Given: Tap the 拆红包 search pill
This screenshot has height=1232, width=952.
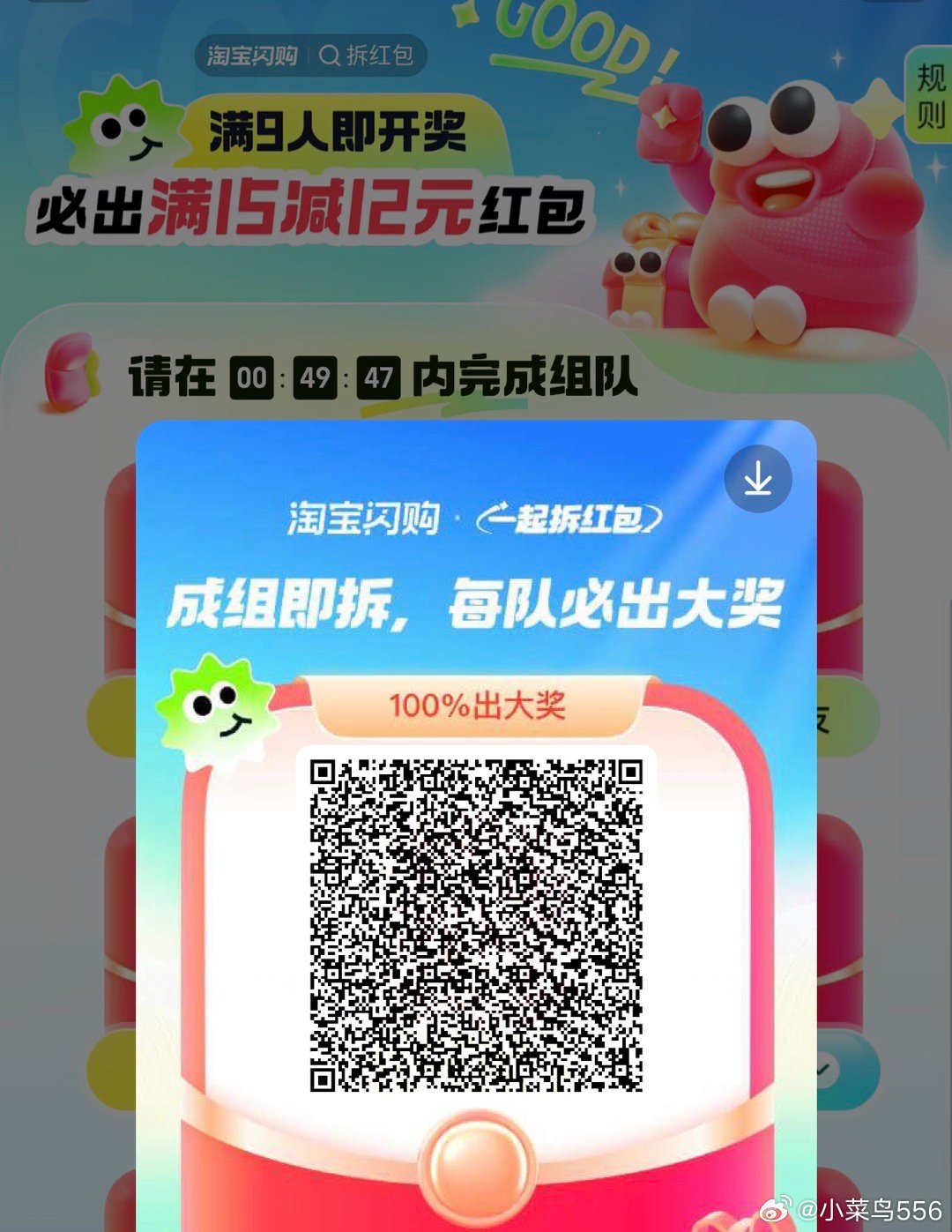Looking at the screenshot, I should point(367,56).
